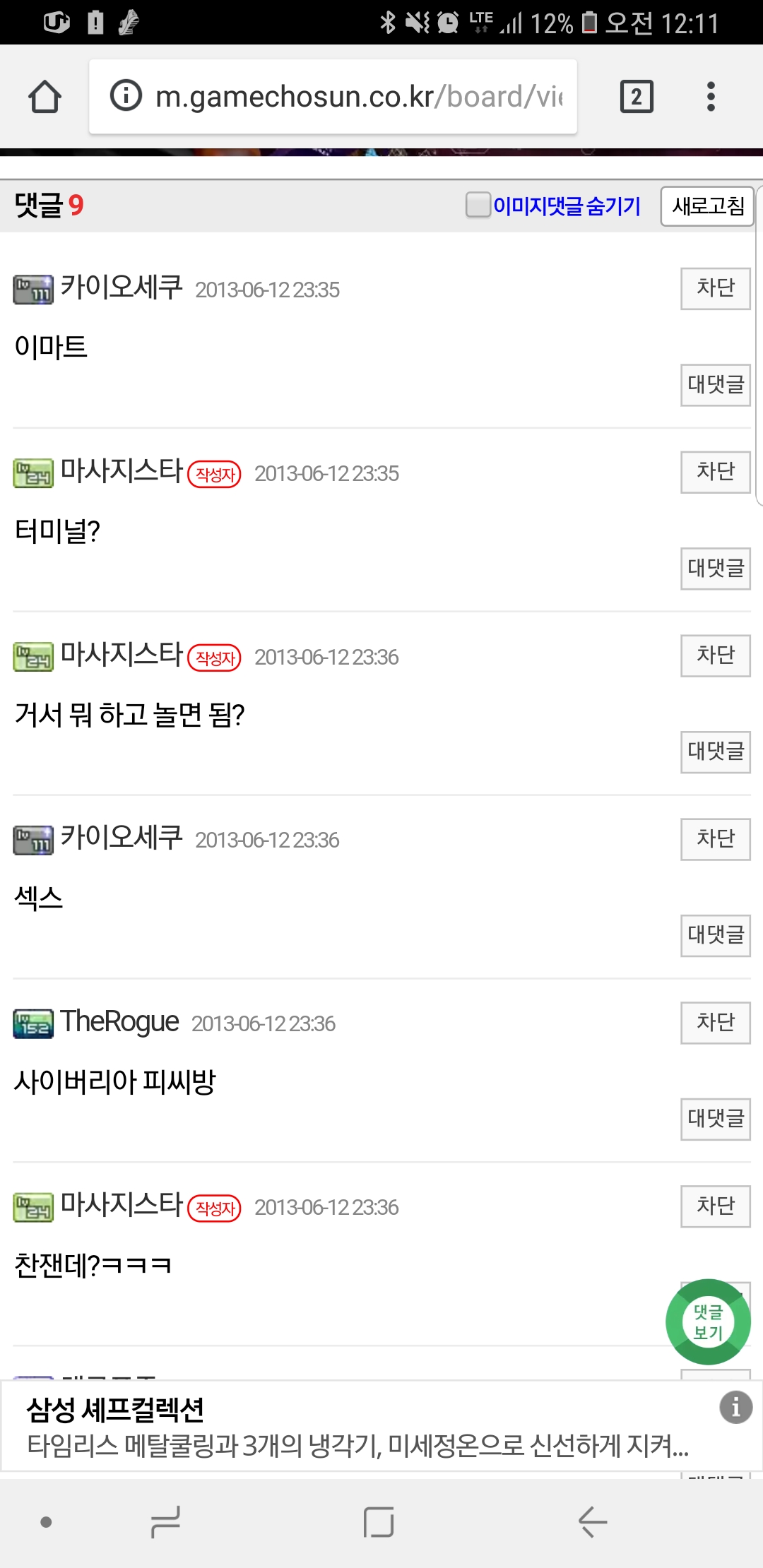Tap the ad info icon

(735, 1408)
